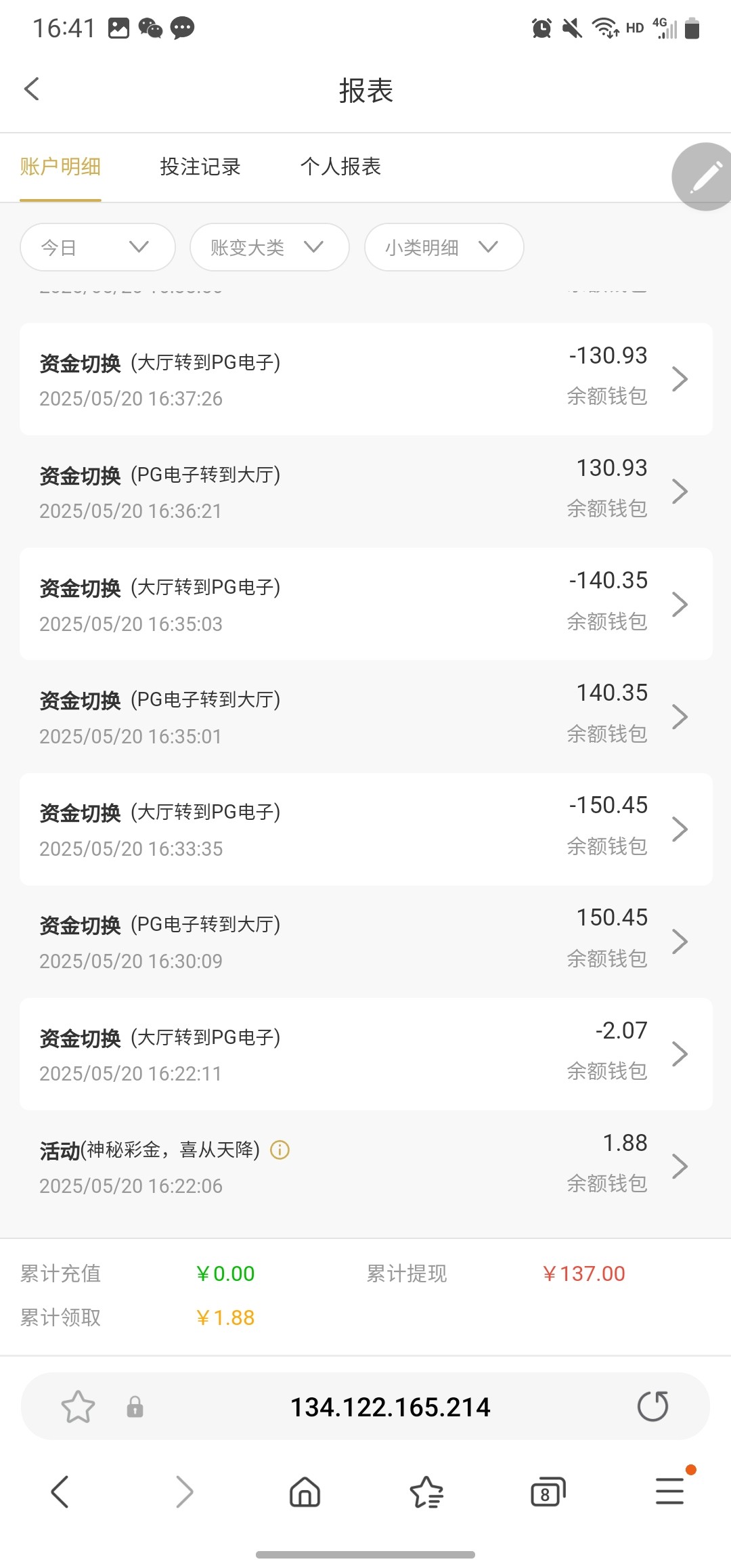Reload the page from the address bar
731x1568 pixels.
(652, 1406)
